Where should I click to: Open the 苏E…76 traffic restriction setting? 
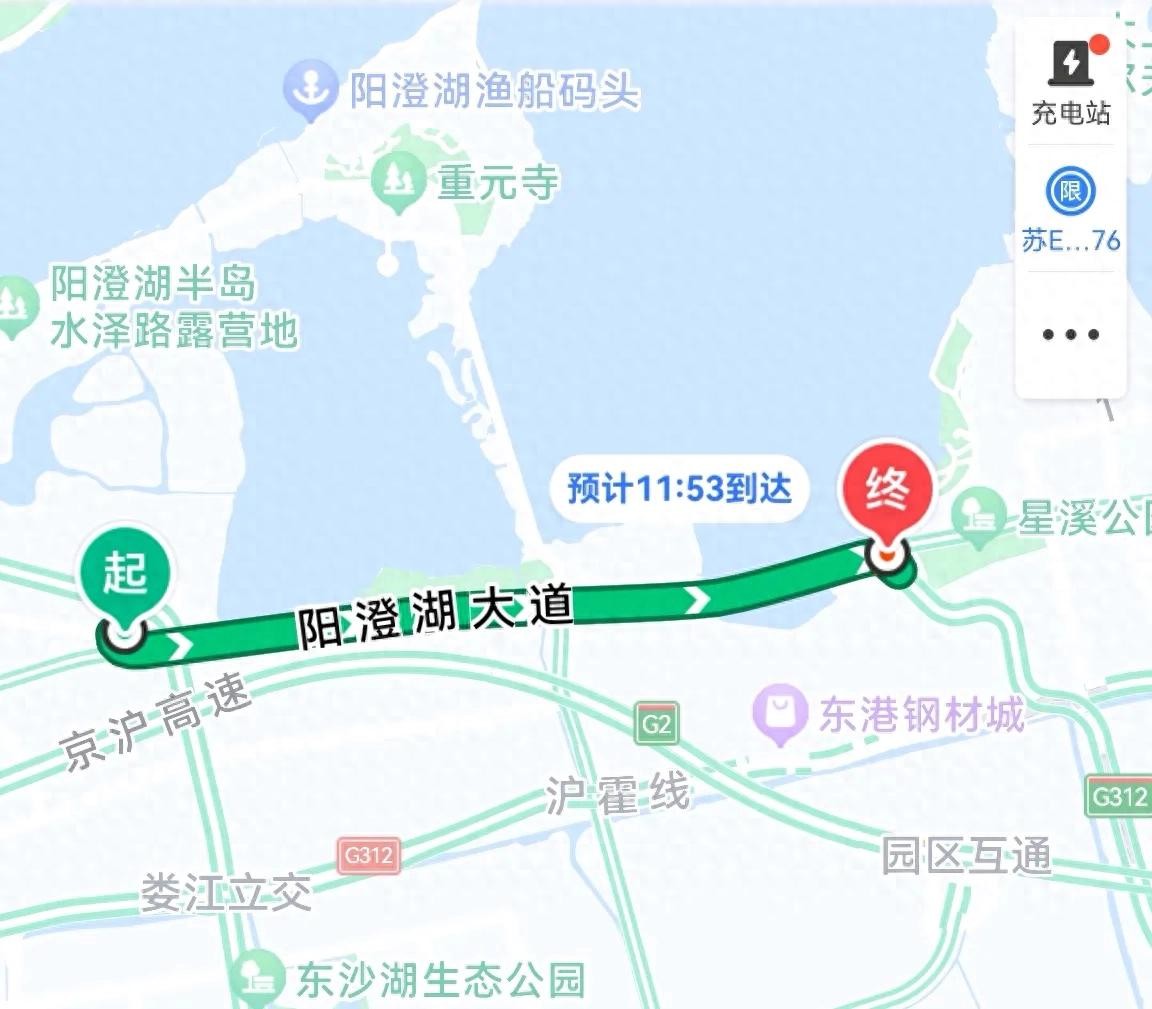click(1070, 210)
